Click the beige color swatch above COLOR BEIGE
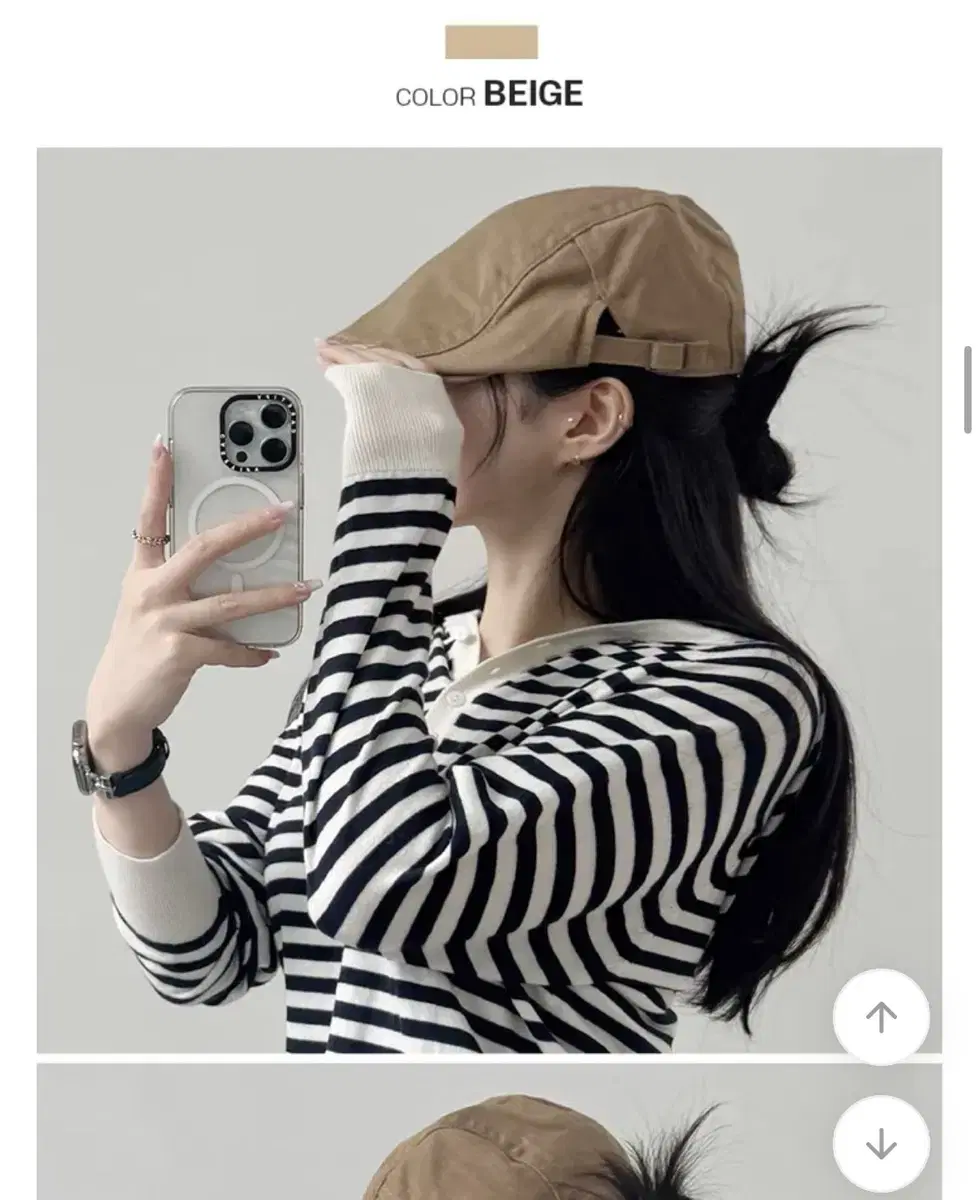 pyautogui.click(x=489, y=41)
